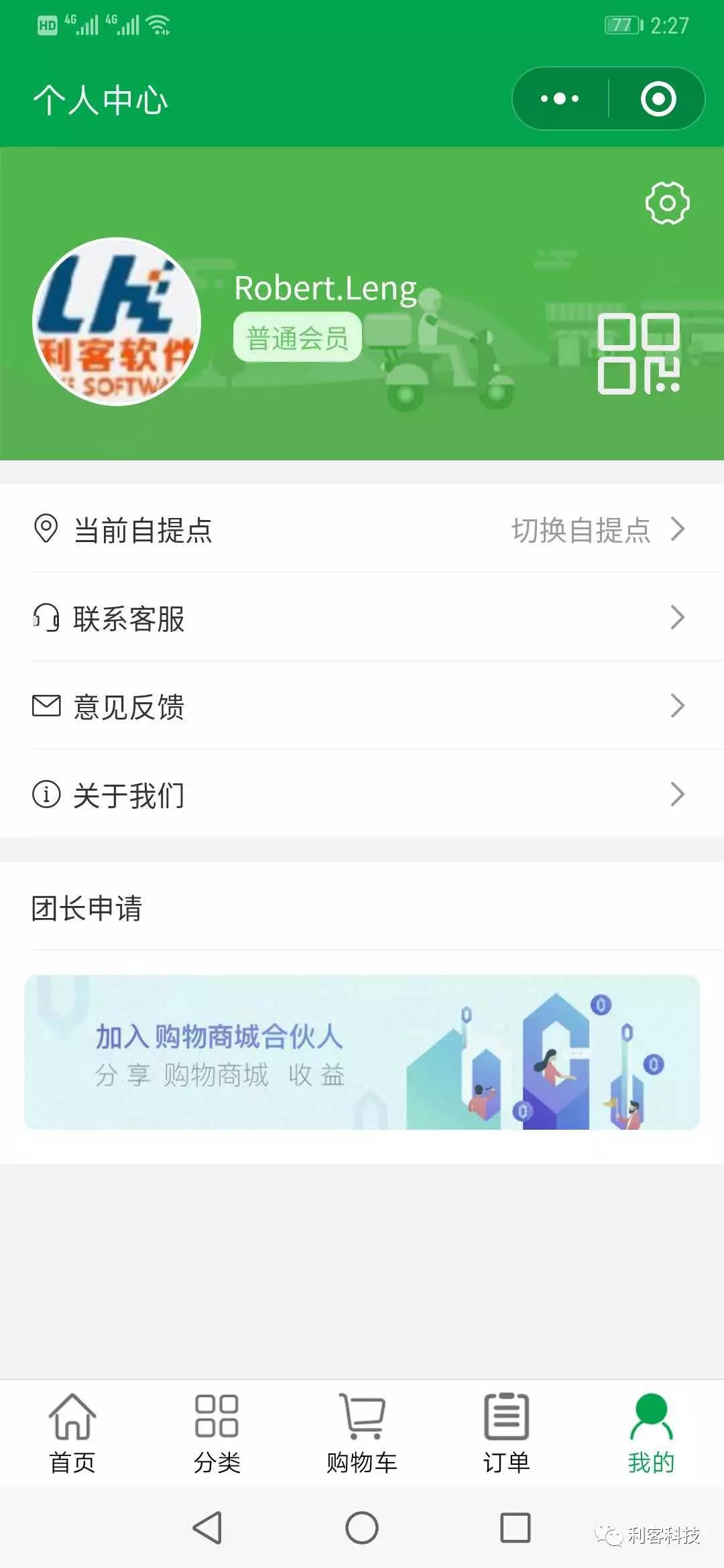Select the 我的 profile tab
The height and width of the screenshot is (1568, 724).
(651, 1433)
